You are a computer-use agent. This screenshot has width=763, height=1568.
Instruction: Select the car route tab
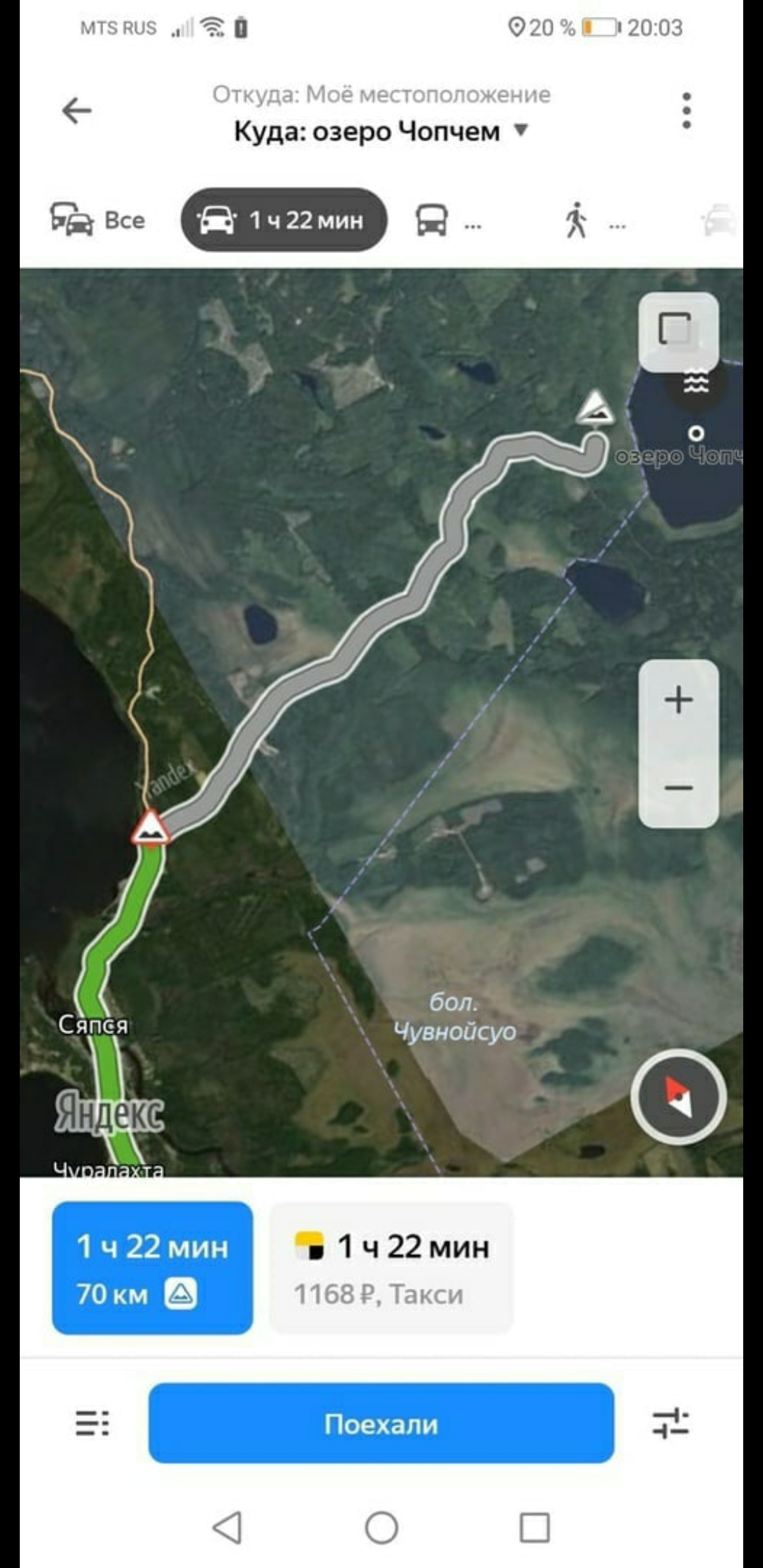[284, 220]
